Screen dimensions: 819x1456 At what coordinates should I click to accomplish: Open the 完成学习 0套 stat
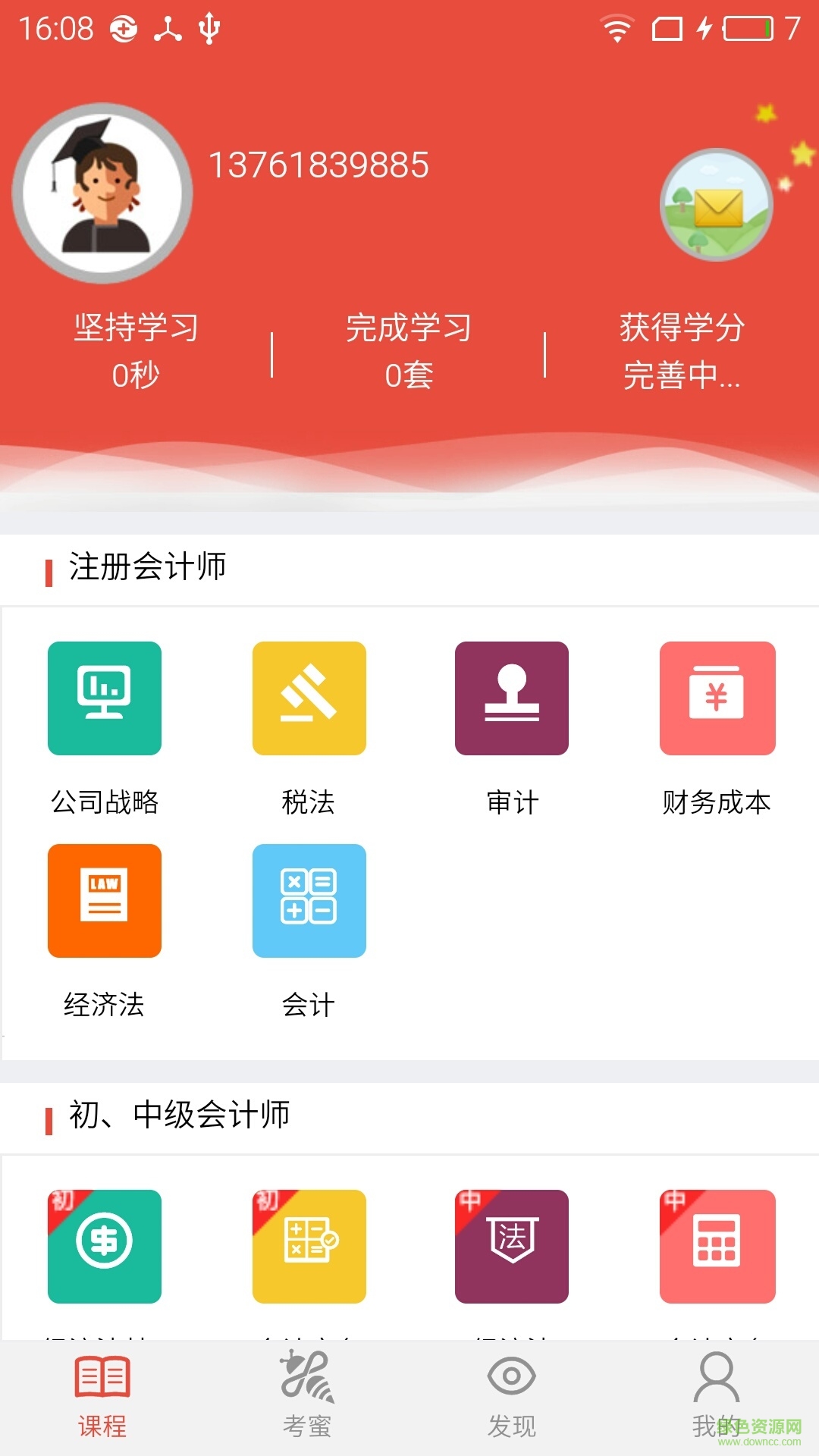(x=409, y=349)
